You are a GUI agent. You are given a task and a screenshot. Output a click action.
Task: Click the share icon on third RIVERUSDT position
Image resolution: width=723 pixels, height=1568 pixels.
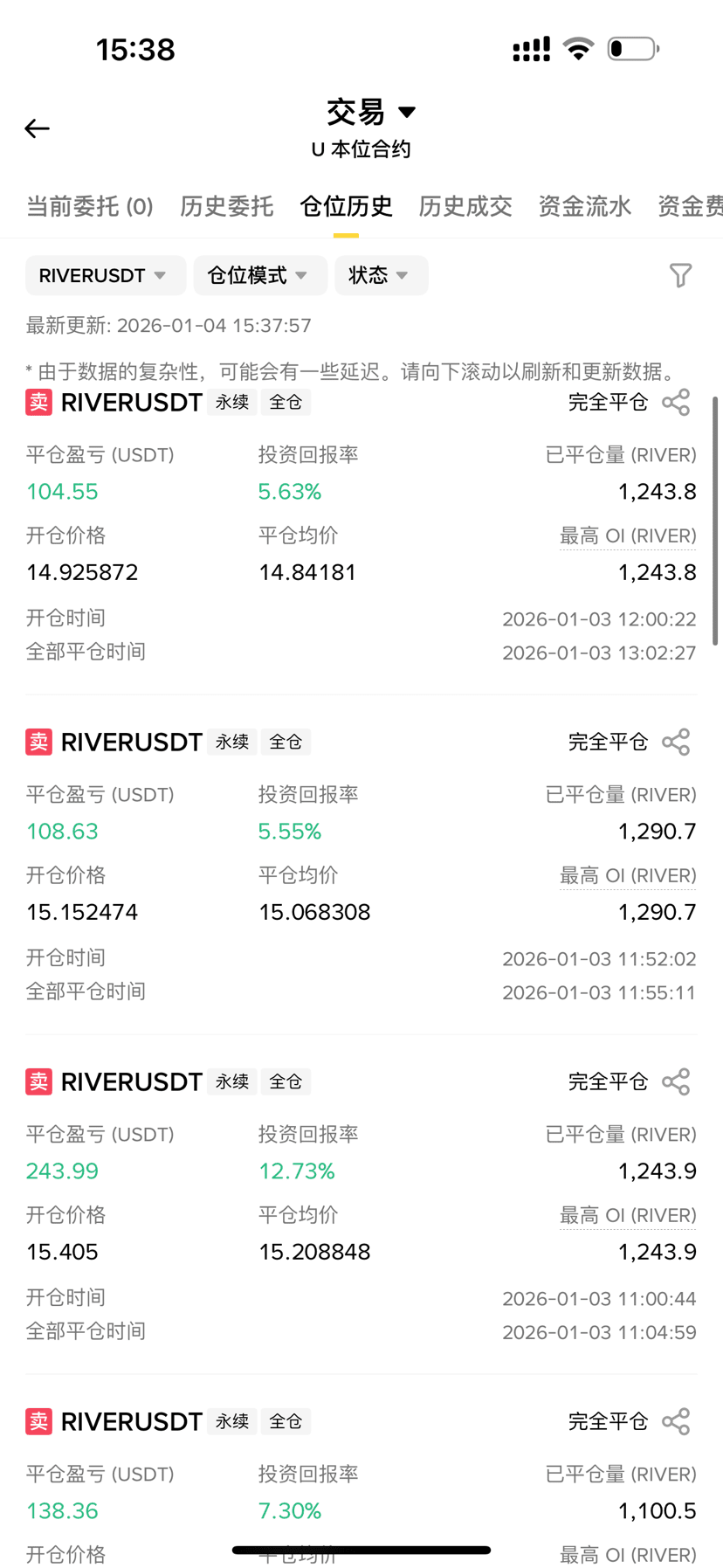pos(677,1081)
